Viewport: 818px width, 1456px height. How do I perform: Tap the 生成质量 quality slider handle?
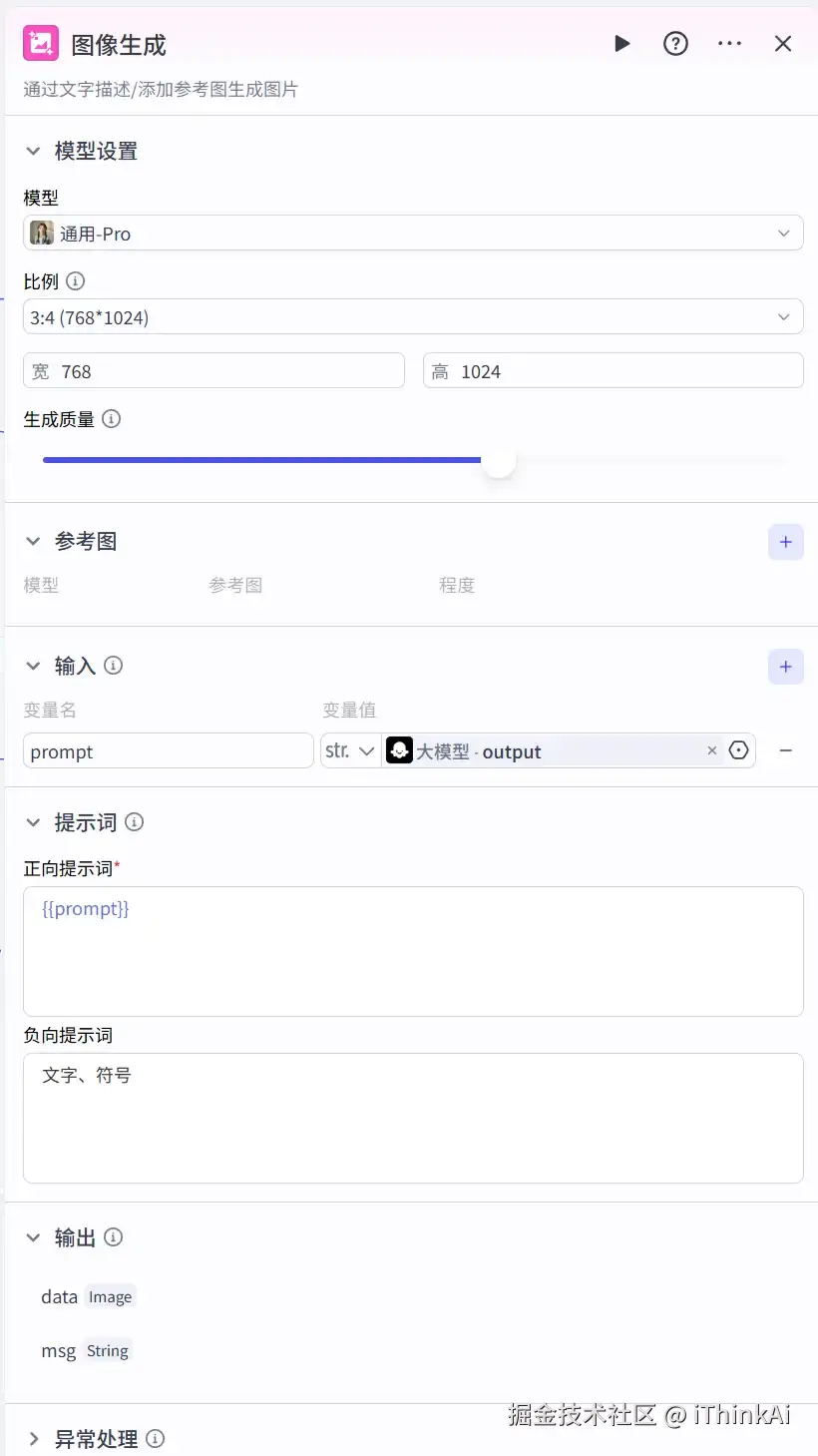point(498,461)
